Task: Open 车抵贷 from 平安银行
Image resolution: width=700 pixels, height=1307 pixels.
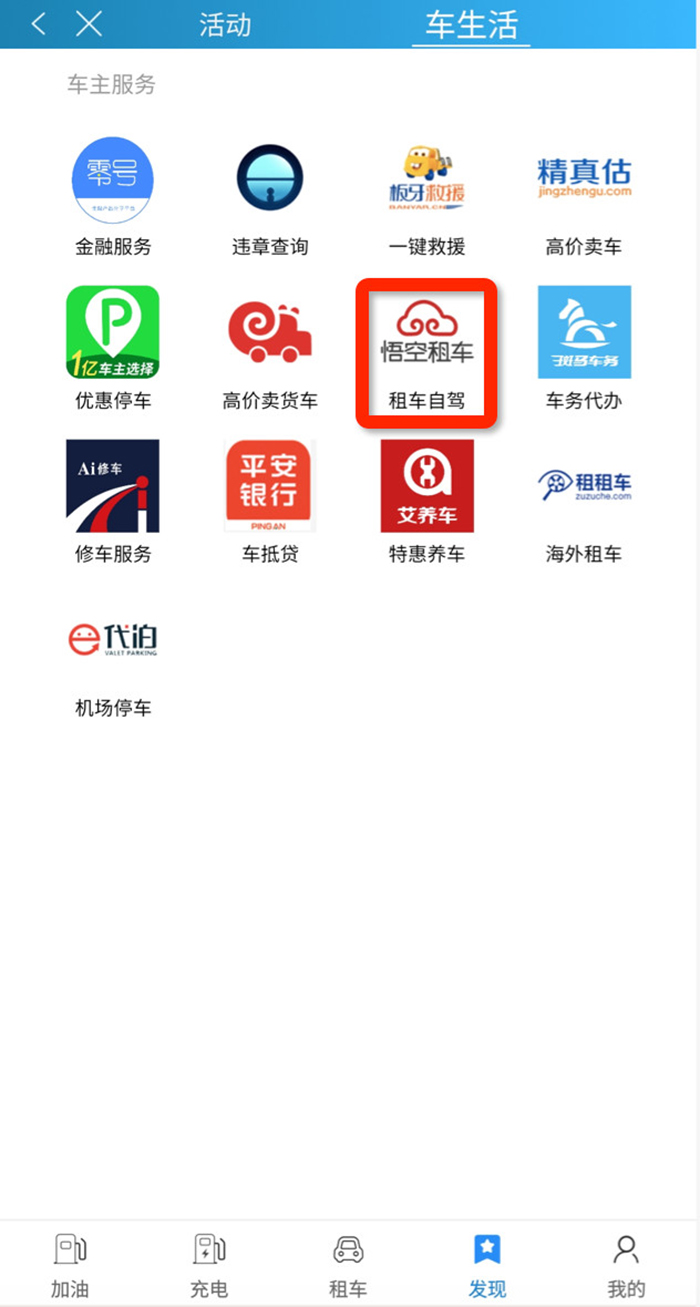Action: (270, 502)
